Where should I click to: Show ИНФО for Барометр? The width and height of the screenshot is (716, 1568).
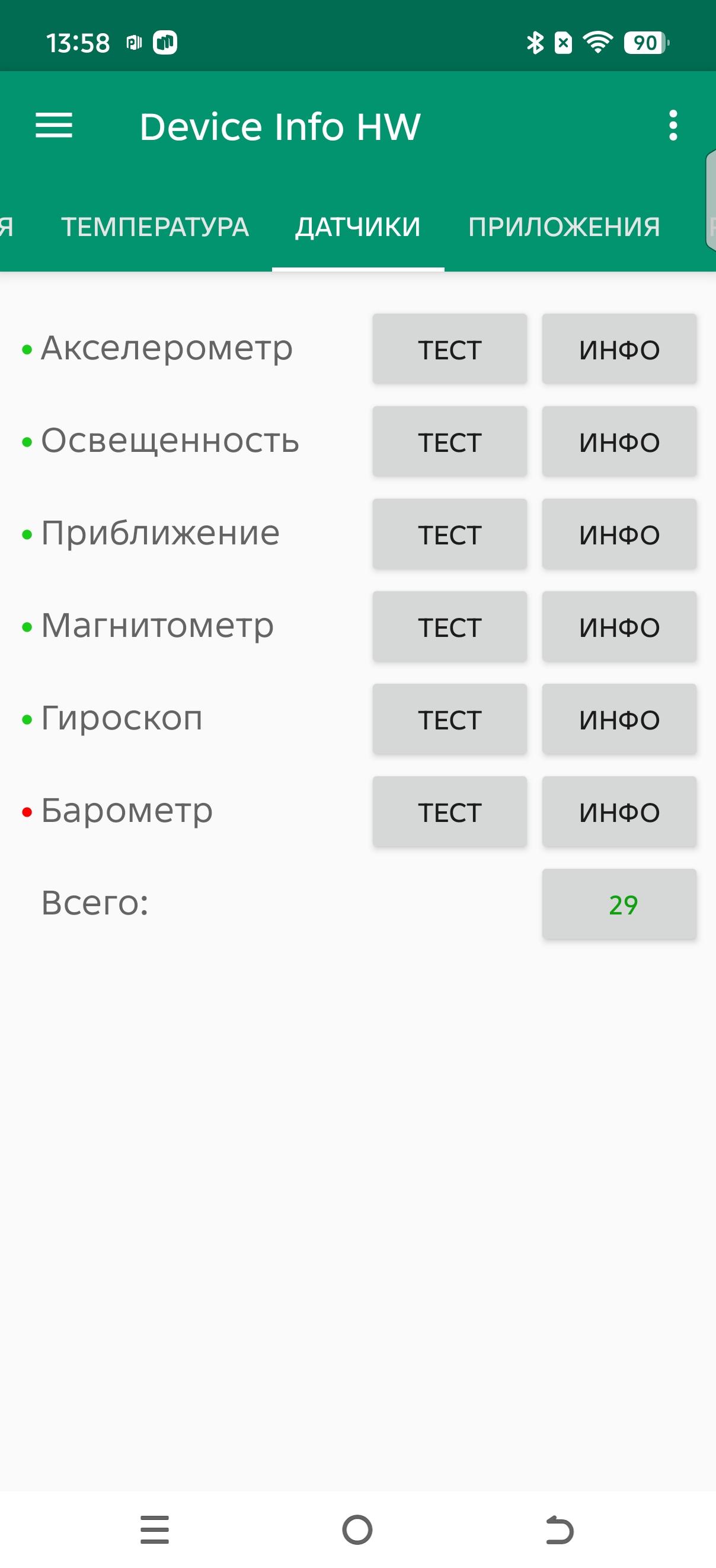[x=619, y=812]
